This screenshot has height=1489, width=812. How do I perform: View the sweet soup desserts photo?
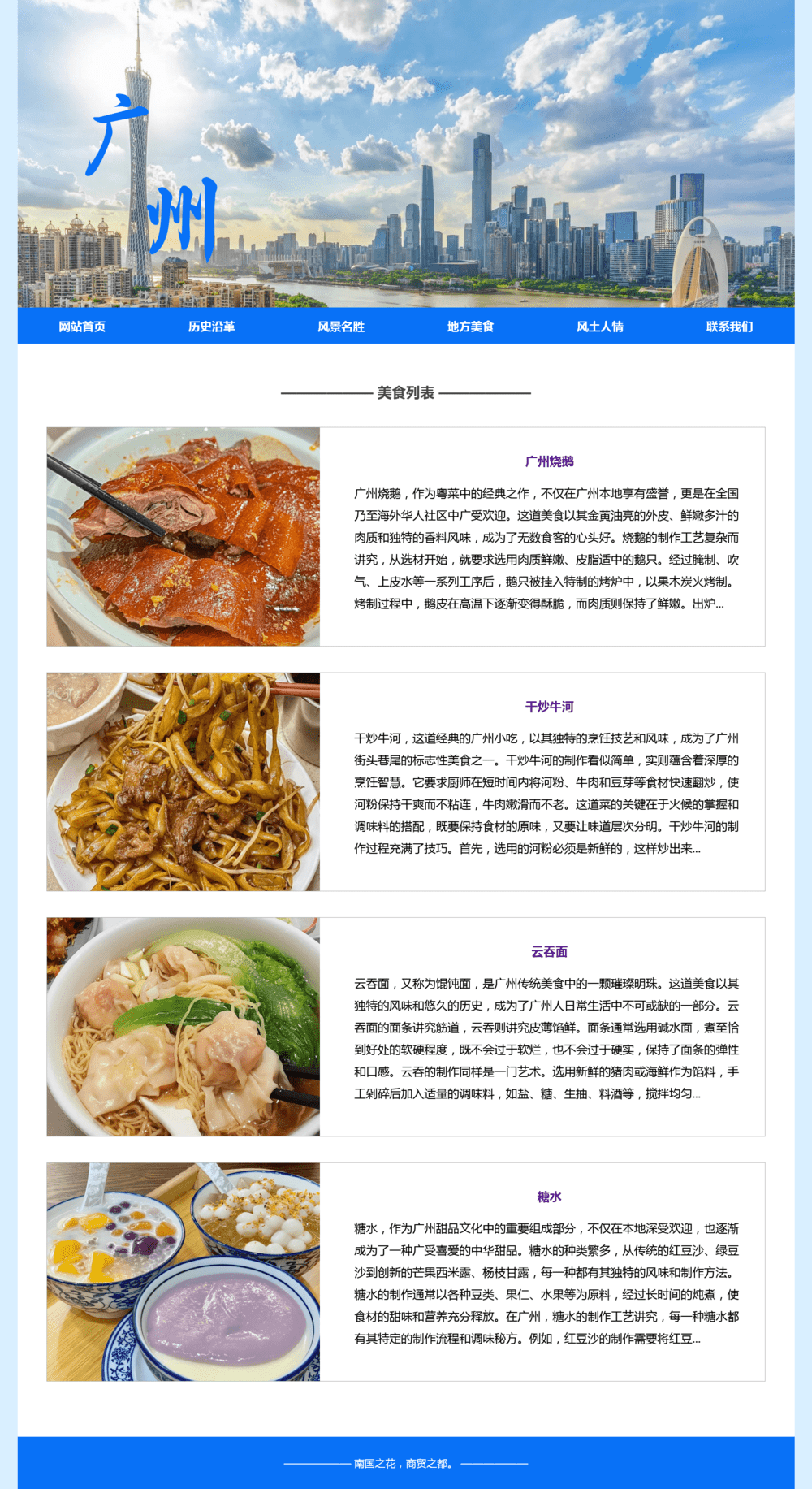click(184, 1272)
